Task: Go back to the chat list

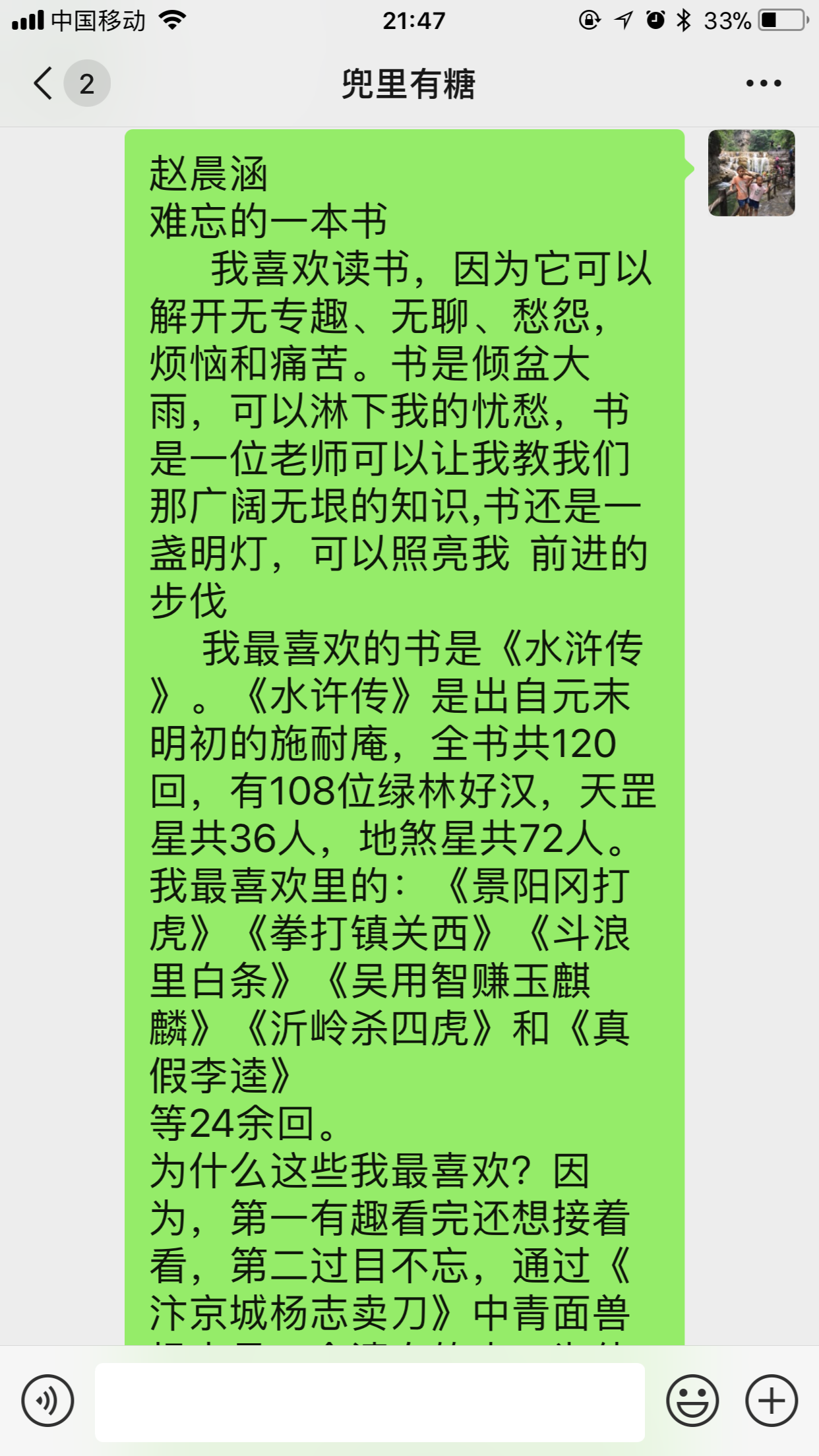Action: point(45,84)
